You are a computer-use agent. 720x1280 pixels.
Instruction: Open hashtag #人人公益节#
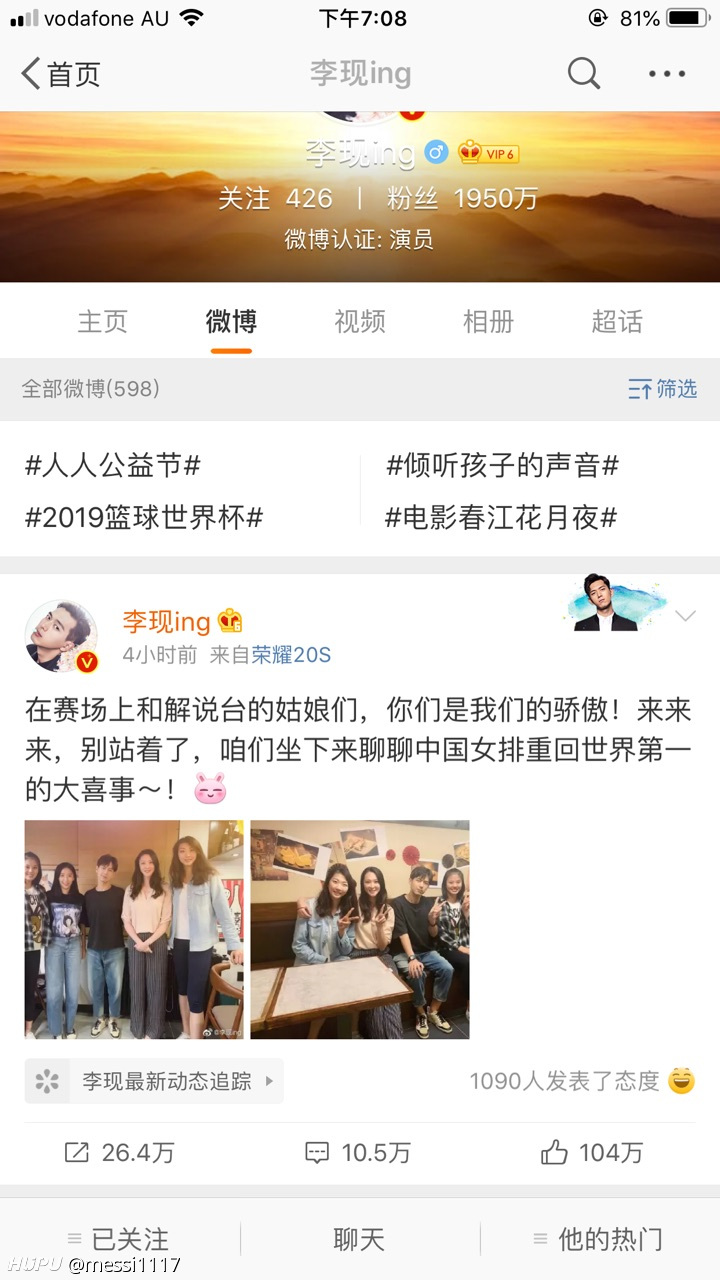click(x=113, y=465)
